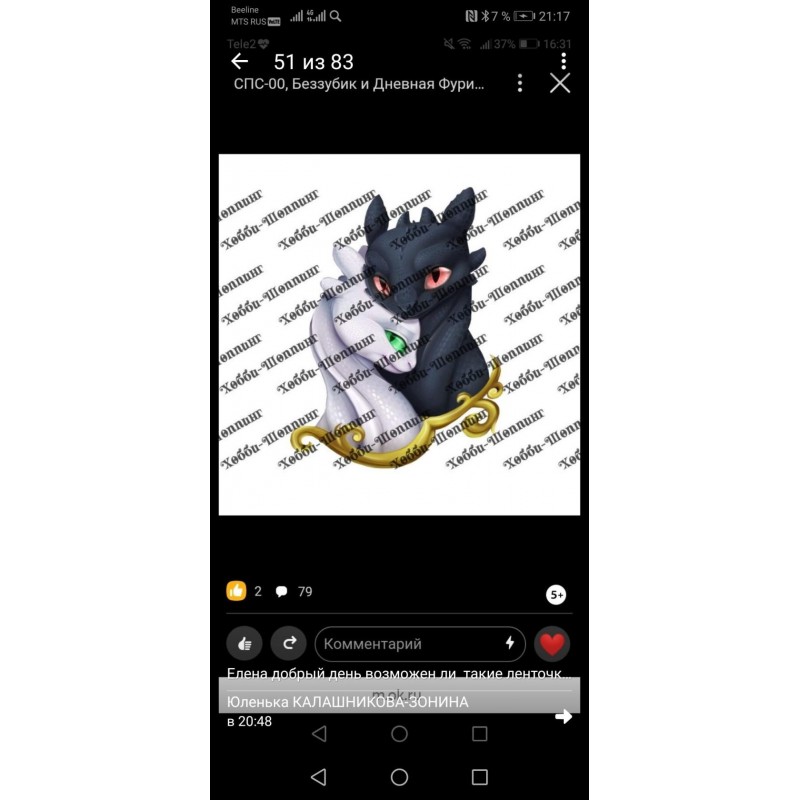The image size is (800, 800).
Task: Tap the thumbs-up like button
Action: (x=244, y=643)
